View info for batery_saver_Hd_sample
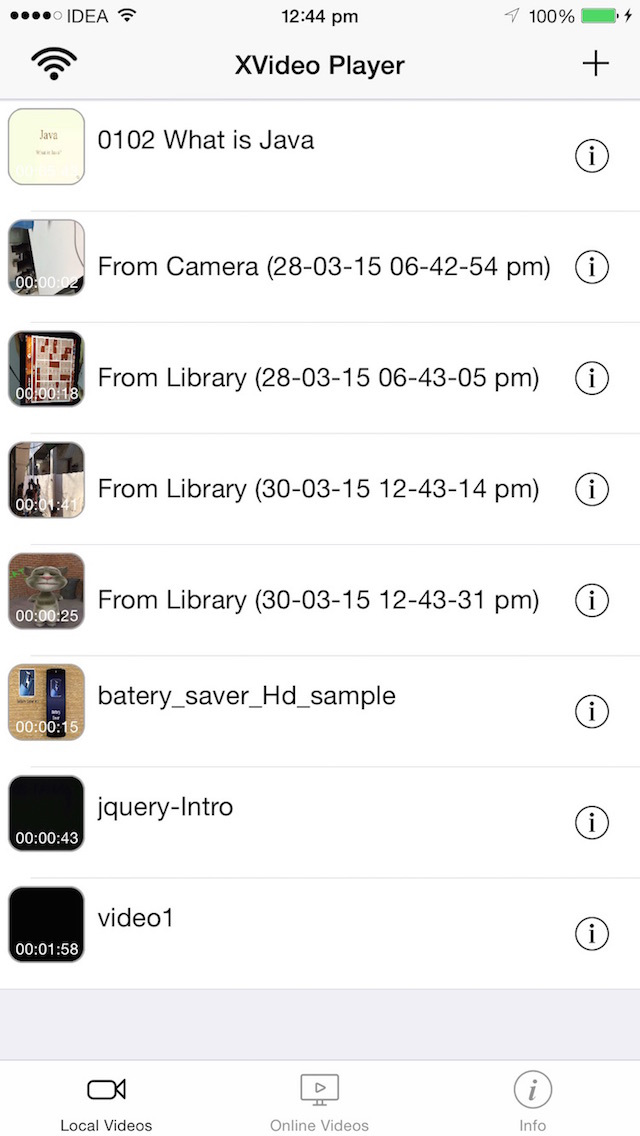This screenshot has height=1136, width=640. tap(592, 711)
